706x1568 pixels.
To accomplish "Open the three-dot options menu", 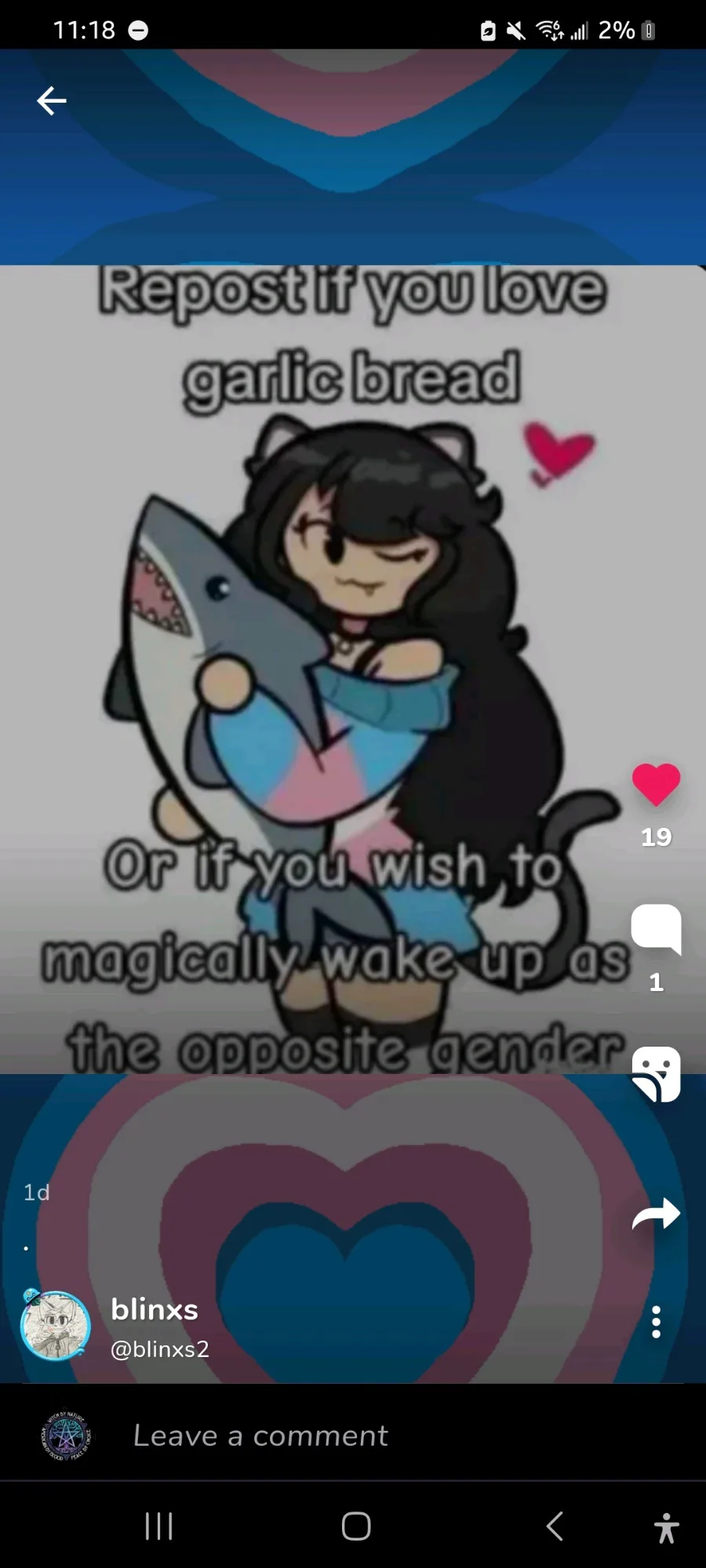I will tap(656, 1322).
